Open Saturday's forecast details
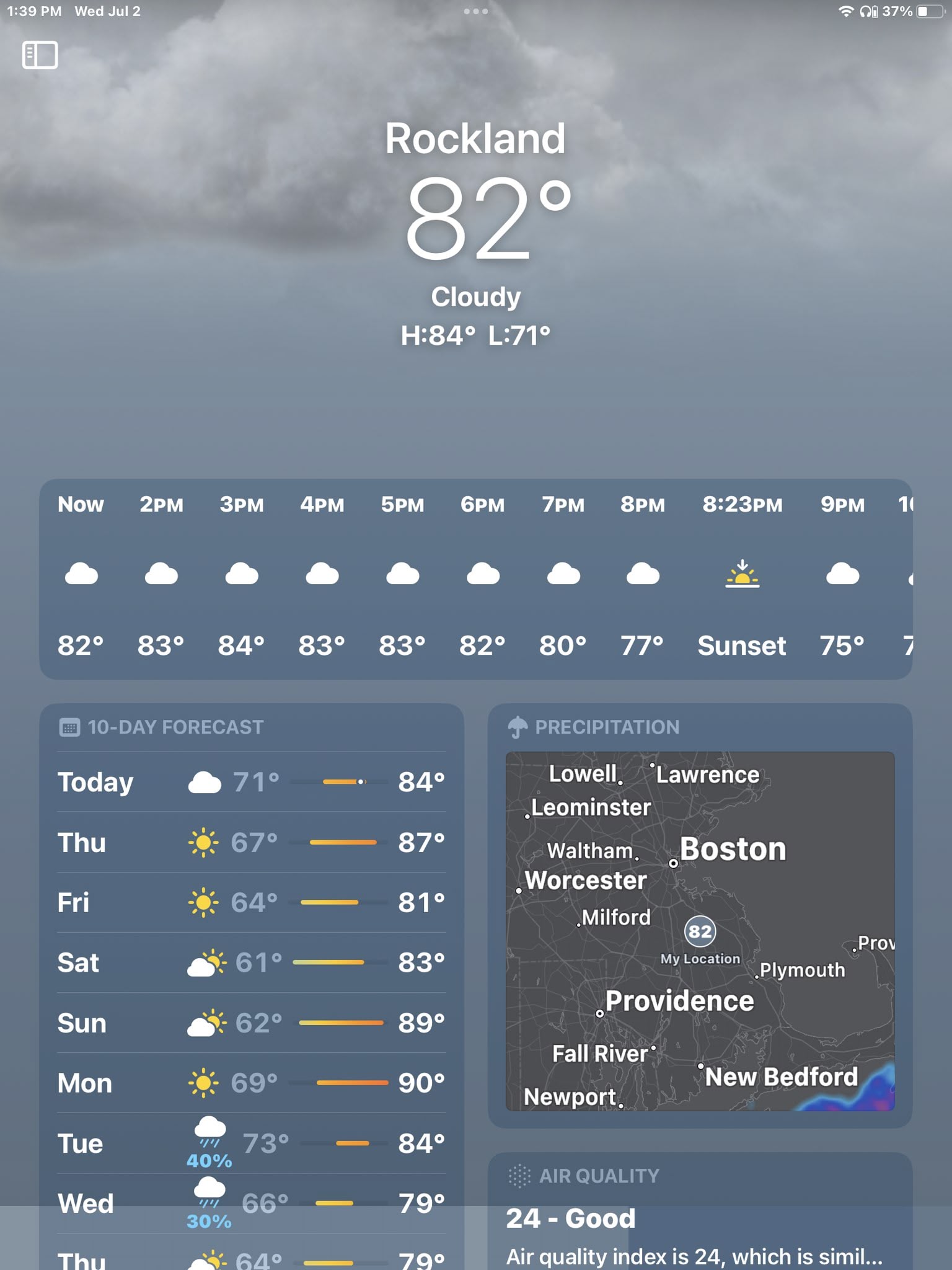Viewport: 952px width, 1270px height. coord(248,962)
